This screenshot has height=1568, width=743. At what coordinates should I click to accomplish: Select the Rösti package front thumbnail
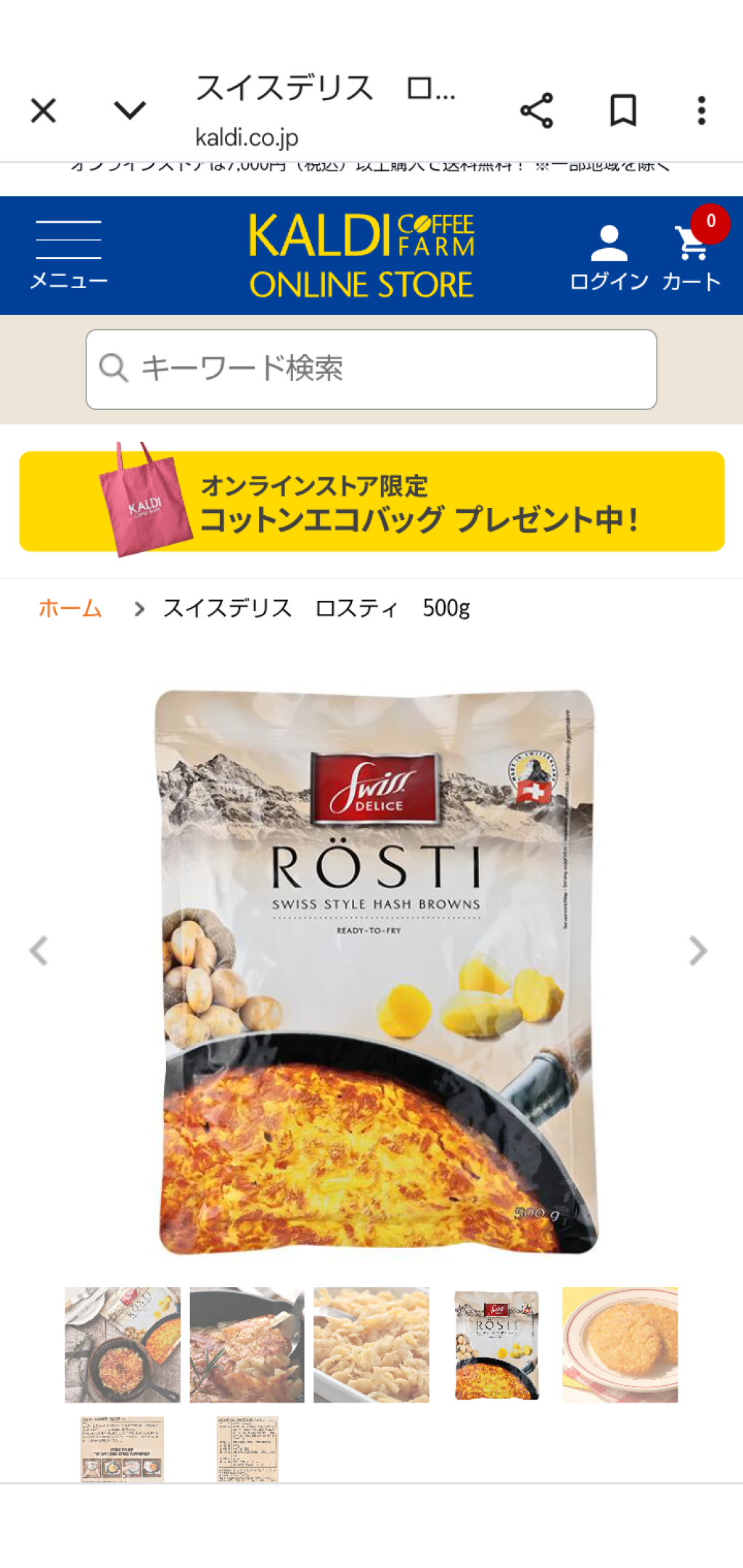pos(496,1345)
